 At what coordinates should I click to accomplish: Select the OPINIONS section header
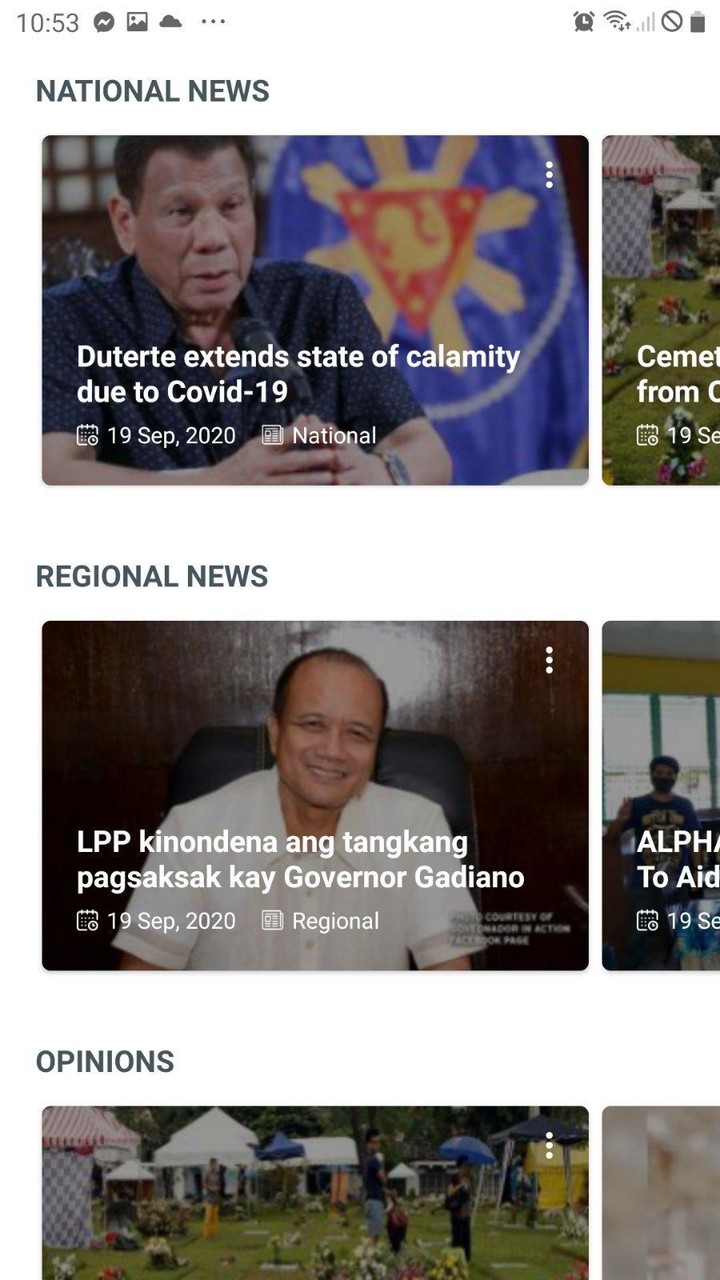(104, 1061)
